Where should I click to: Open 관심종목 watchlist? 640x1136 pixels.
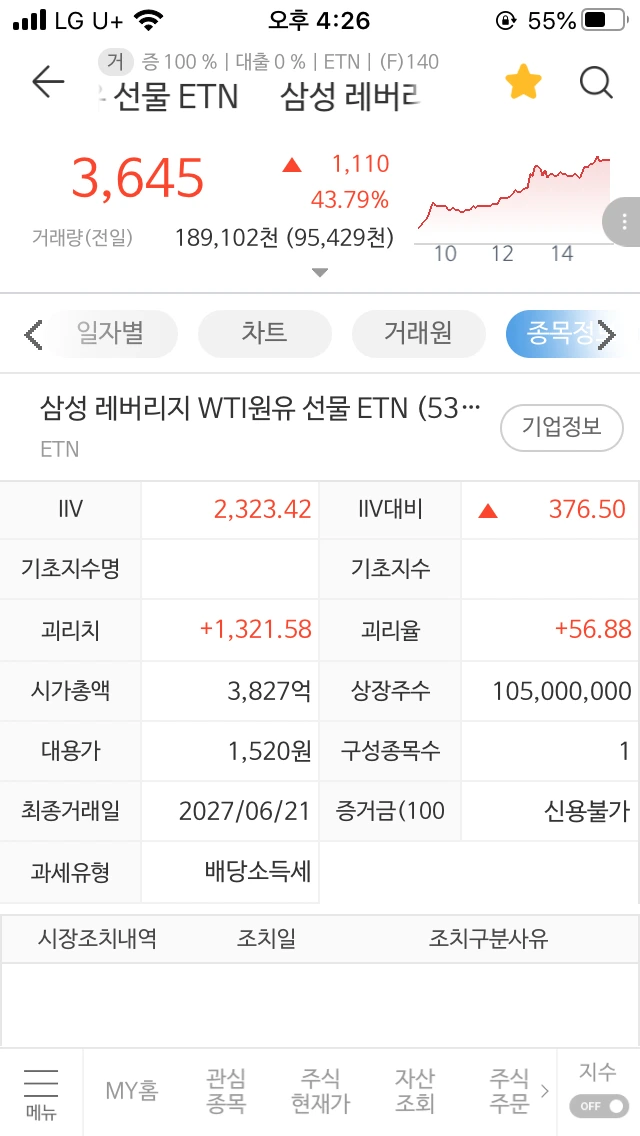(226, 1091)
